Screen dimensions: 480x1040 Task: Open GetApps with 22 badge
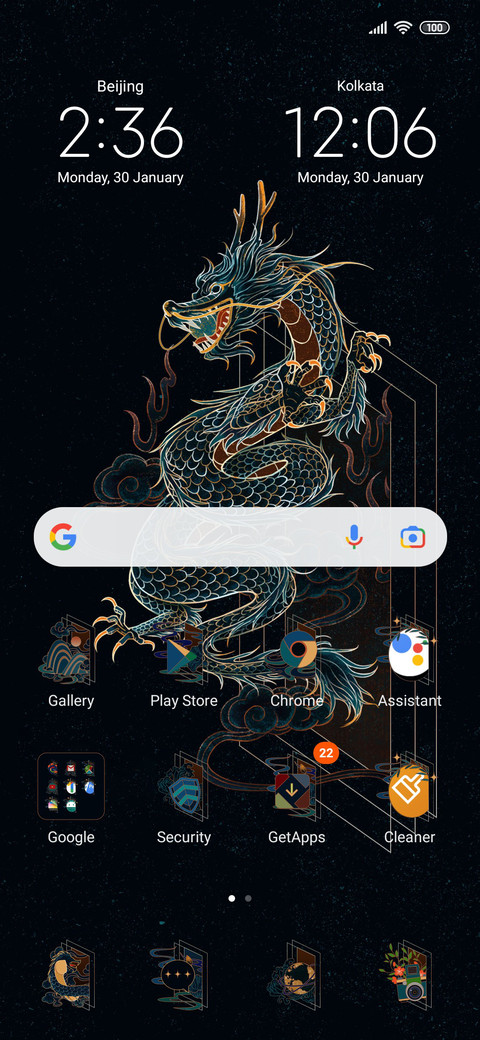pyautogui.click(x=296, y=789)
